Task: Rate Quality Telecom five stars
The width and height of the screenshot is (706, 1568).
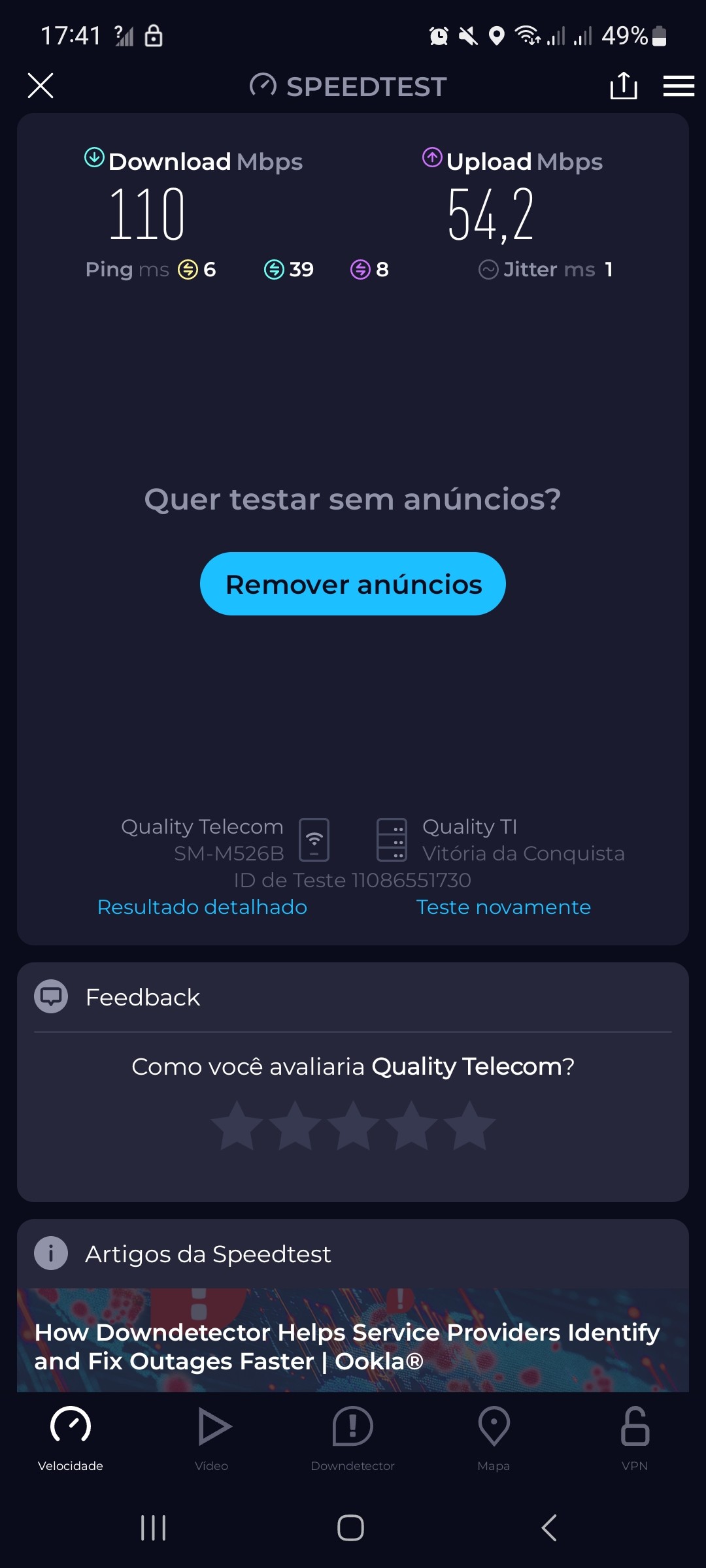Action: point(469,1125)
